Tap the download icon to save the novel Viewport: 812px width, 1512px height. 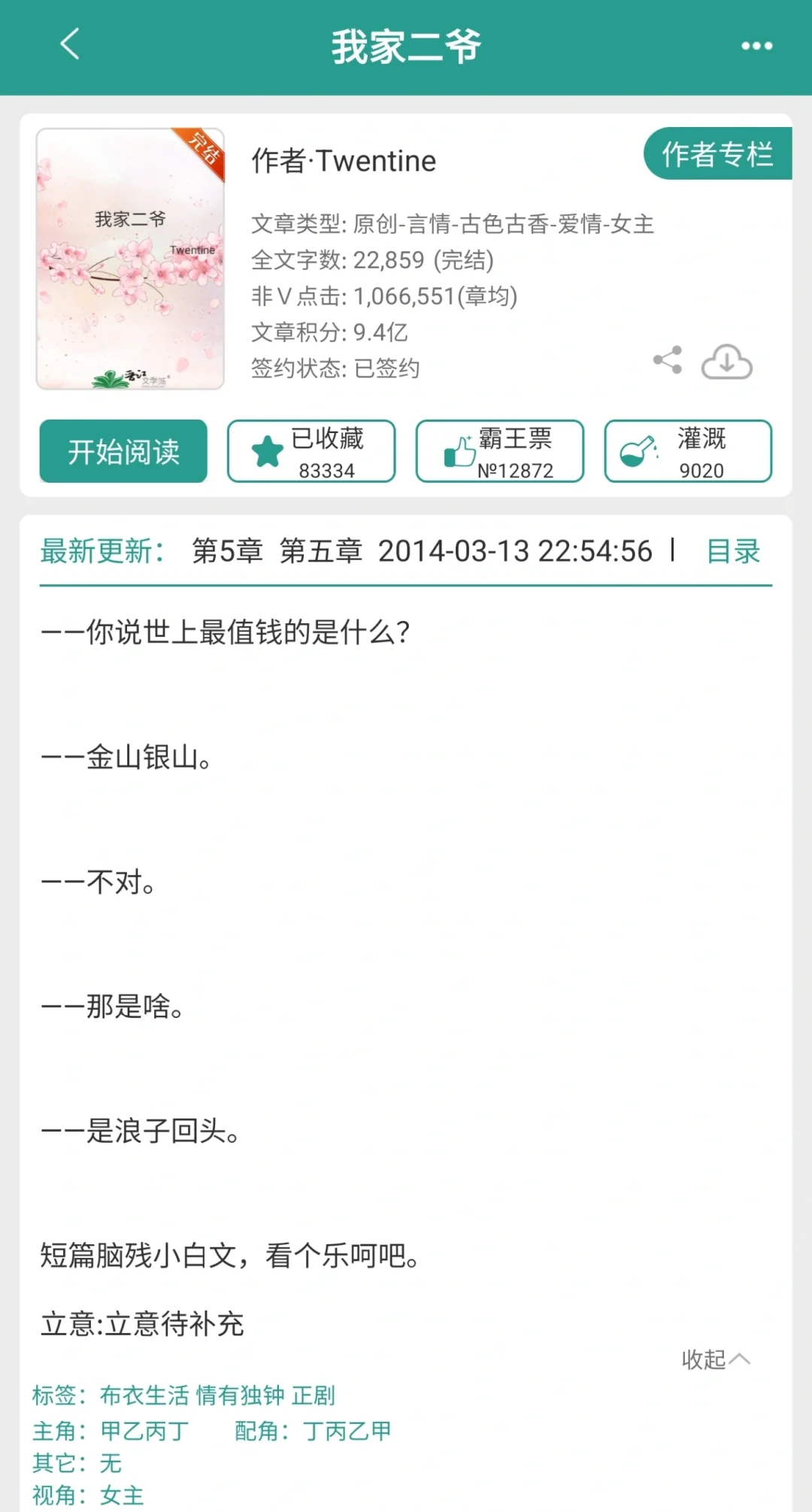(x=726, y=362)
